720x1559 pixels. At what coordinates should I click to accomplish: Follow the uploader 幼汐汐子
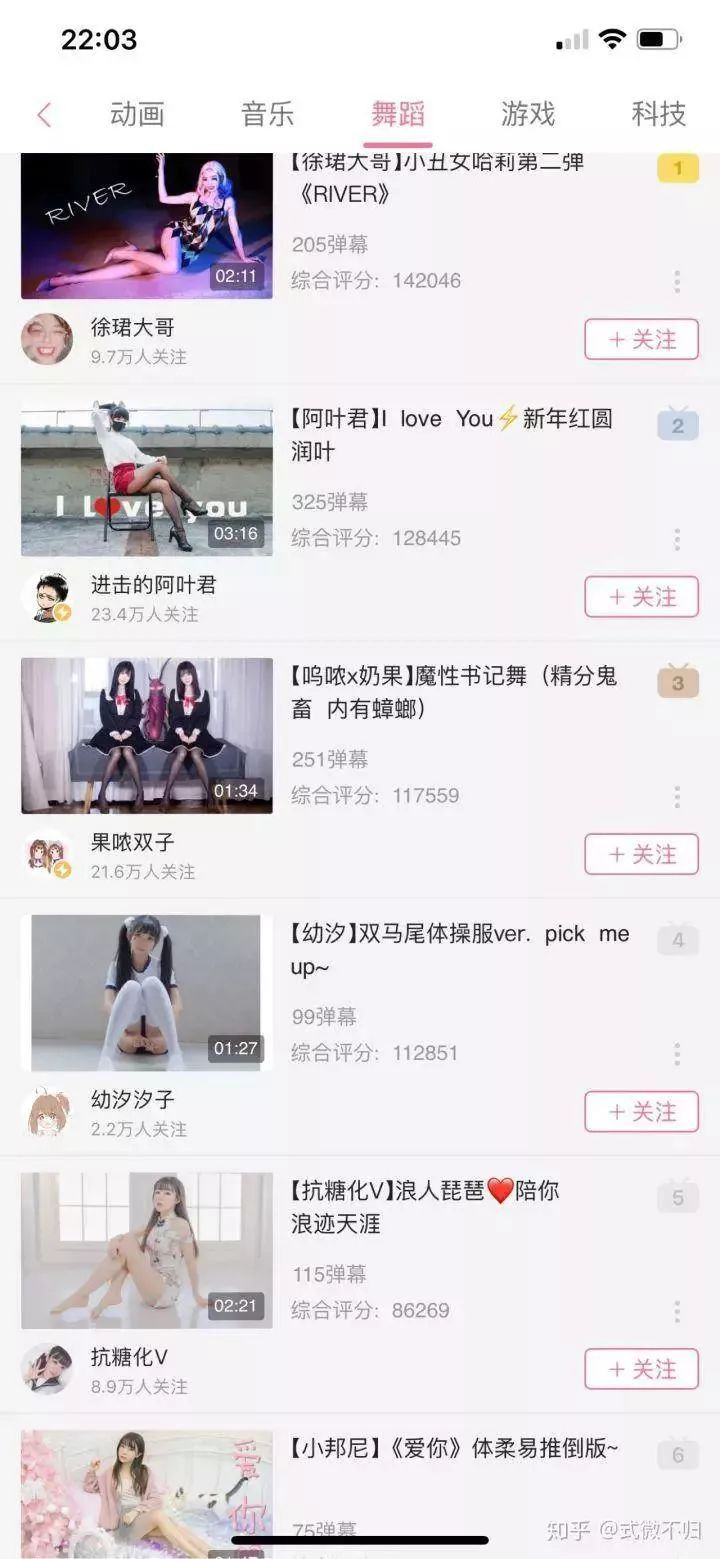click(641, 1112)
